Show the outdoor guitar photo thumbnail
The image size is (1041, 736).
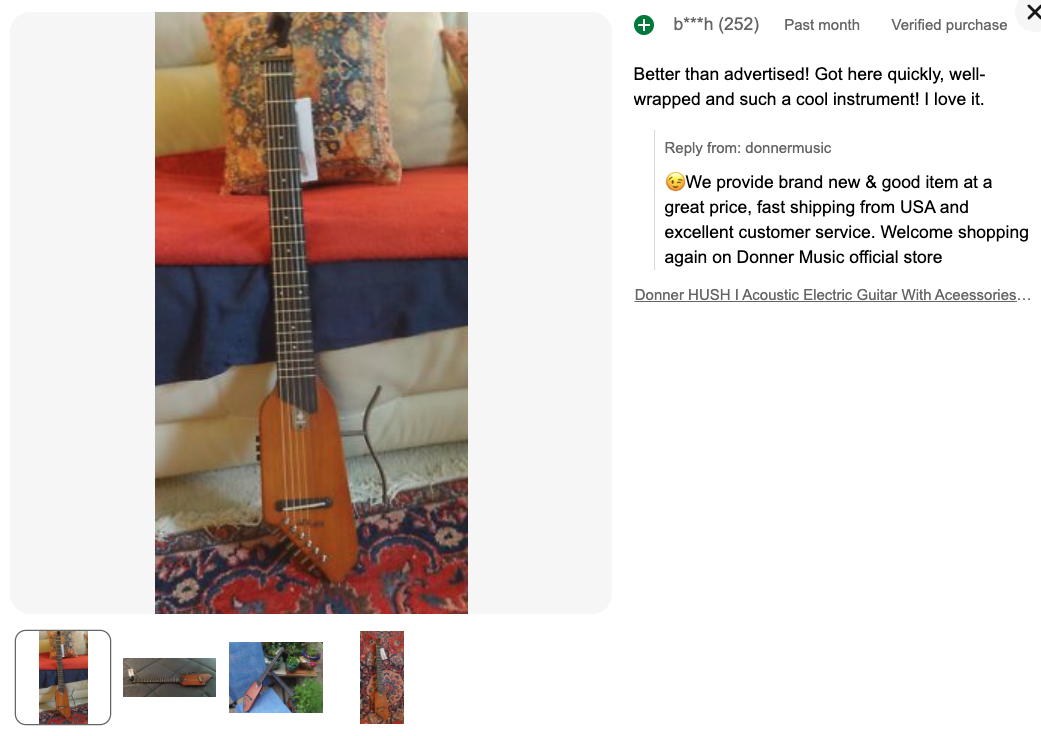[x=276, y=677]
